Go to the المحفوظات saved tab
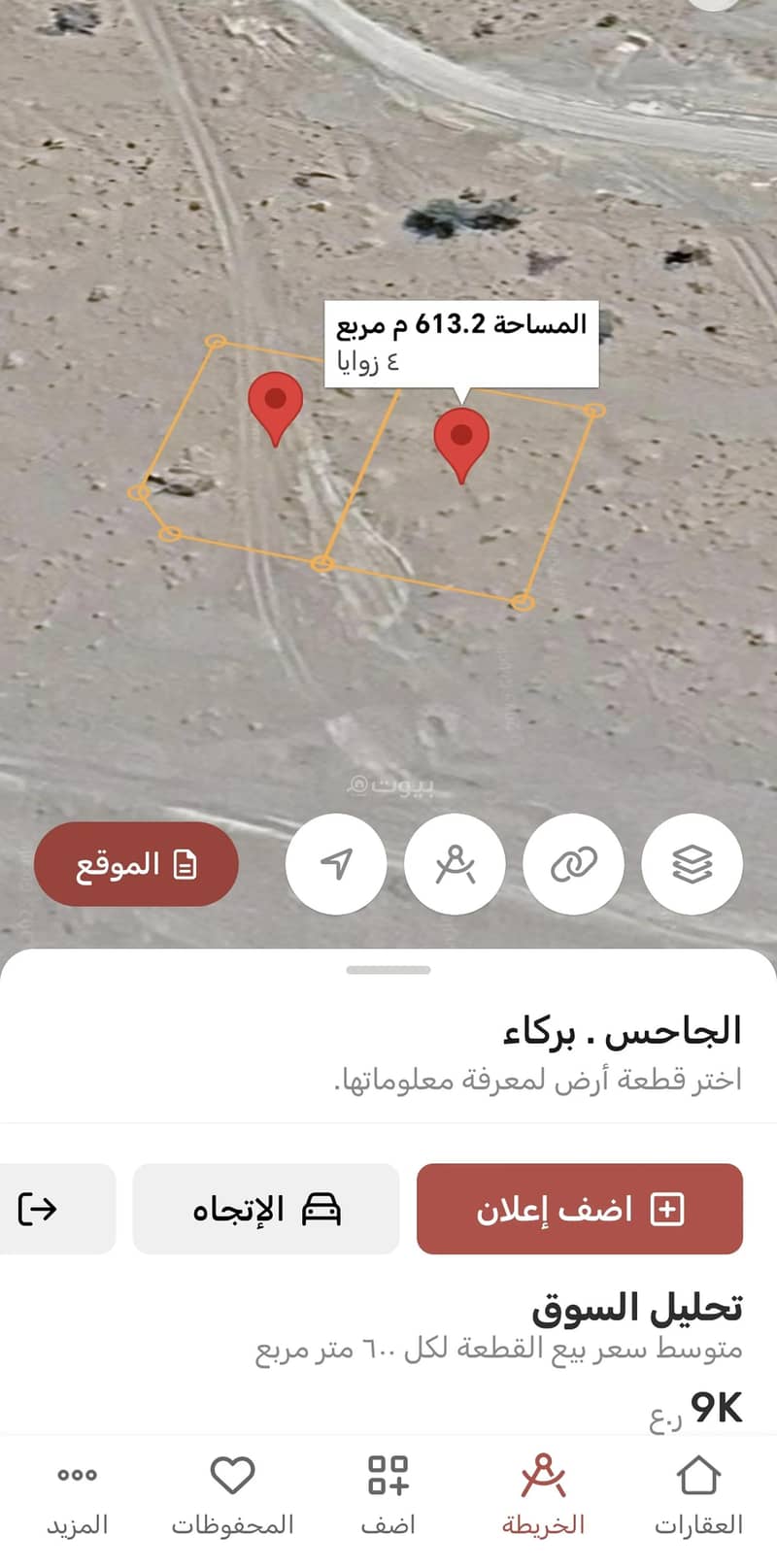Viewport: 777px width, 1568px height. coord(233,1495)
